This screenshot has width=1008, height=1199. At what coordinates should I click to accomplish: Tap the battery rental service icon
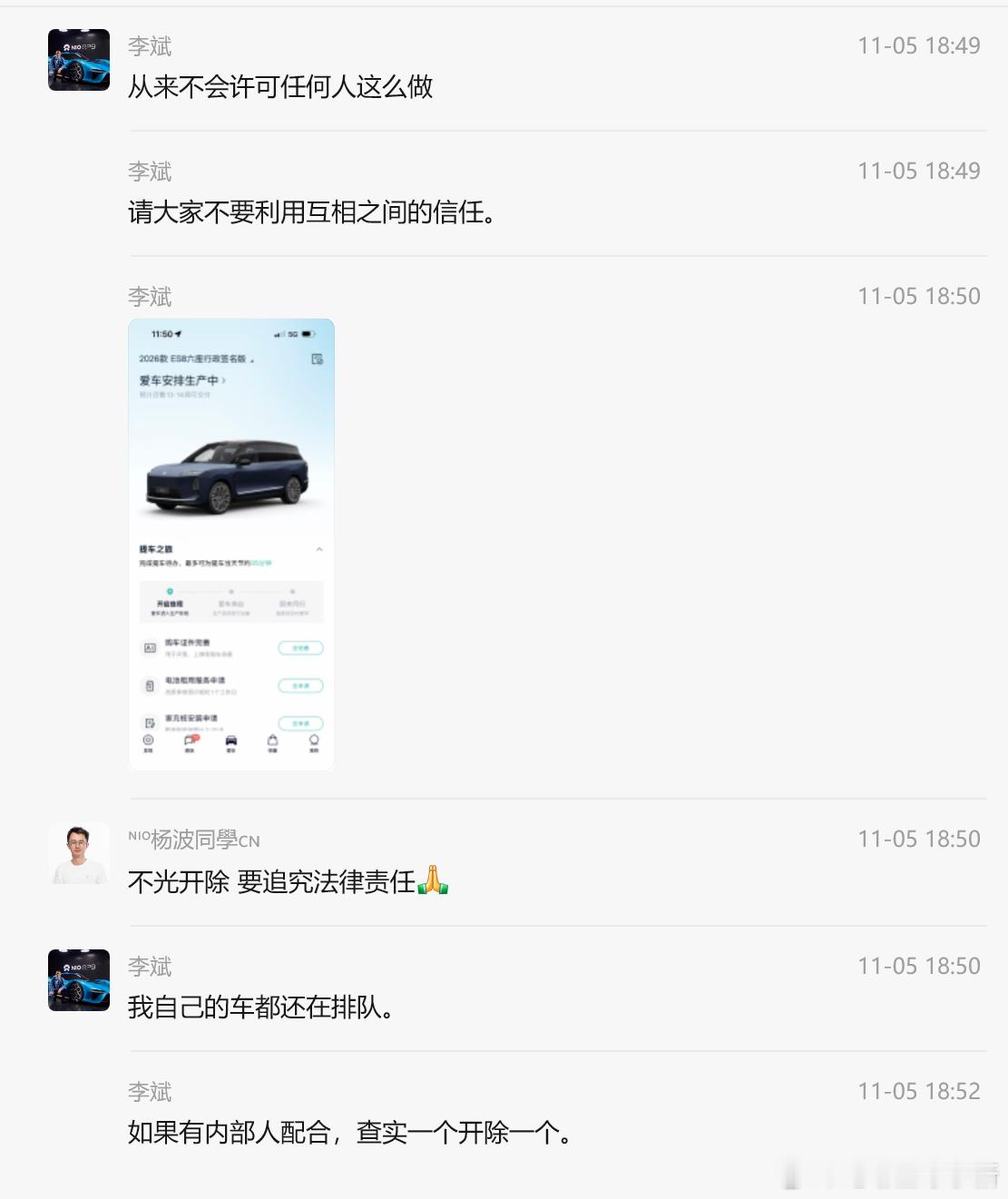pos(149,683)
